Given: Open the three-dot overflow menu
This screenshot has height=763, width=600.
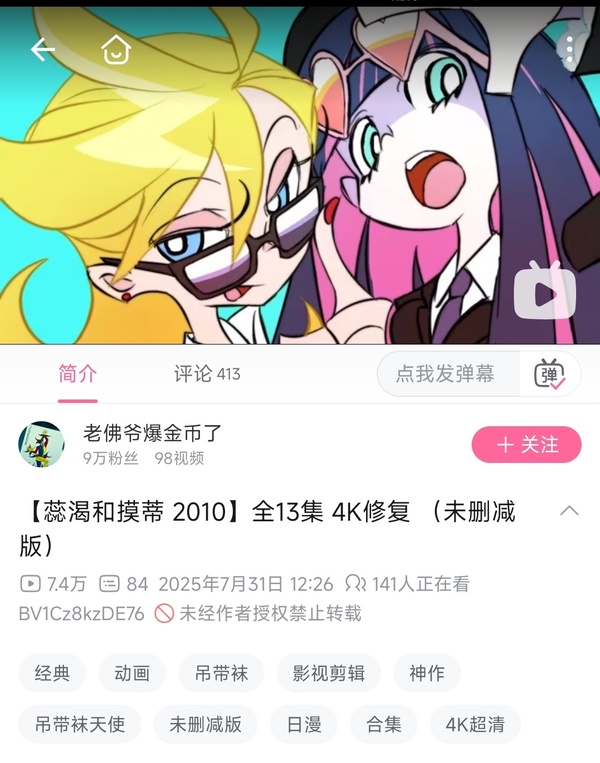Looking at the screenshot, I should (569, 49).
